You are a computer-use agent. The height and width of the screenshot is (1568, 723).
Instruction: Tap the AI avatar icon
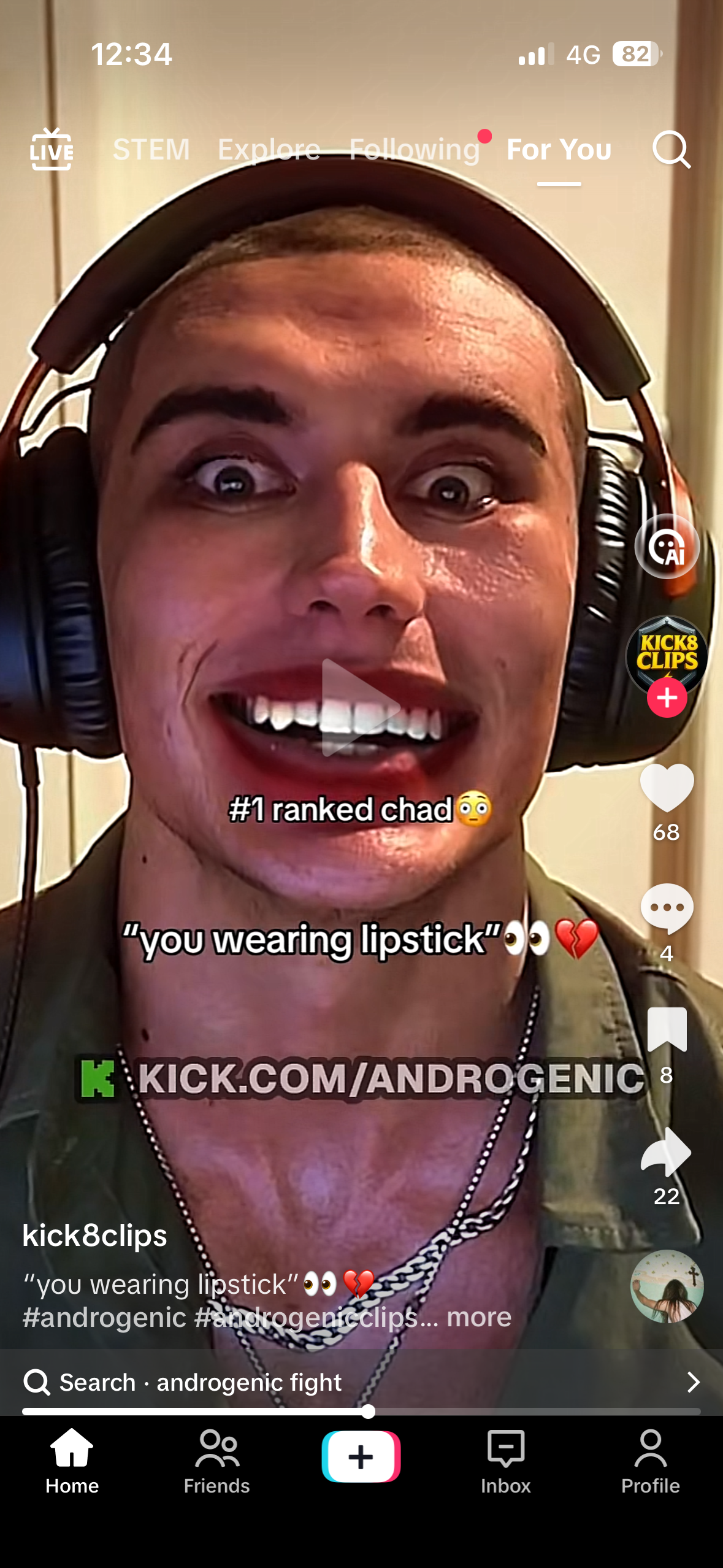point(667,546)
